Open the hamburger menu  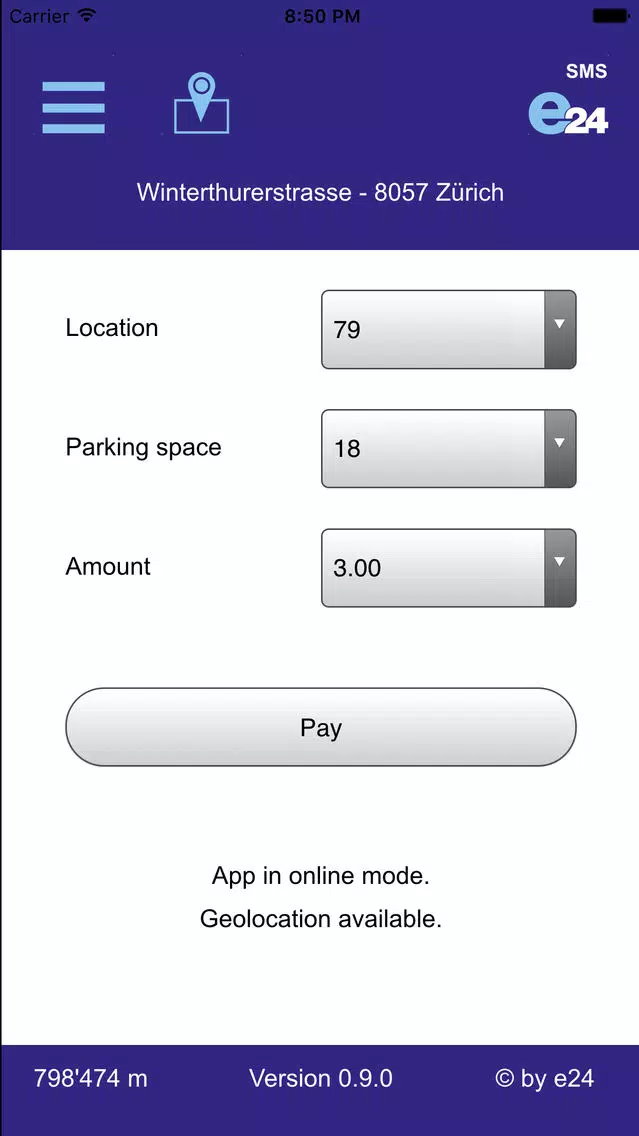73,108
